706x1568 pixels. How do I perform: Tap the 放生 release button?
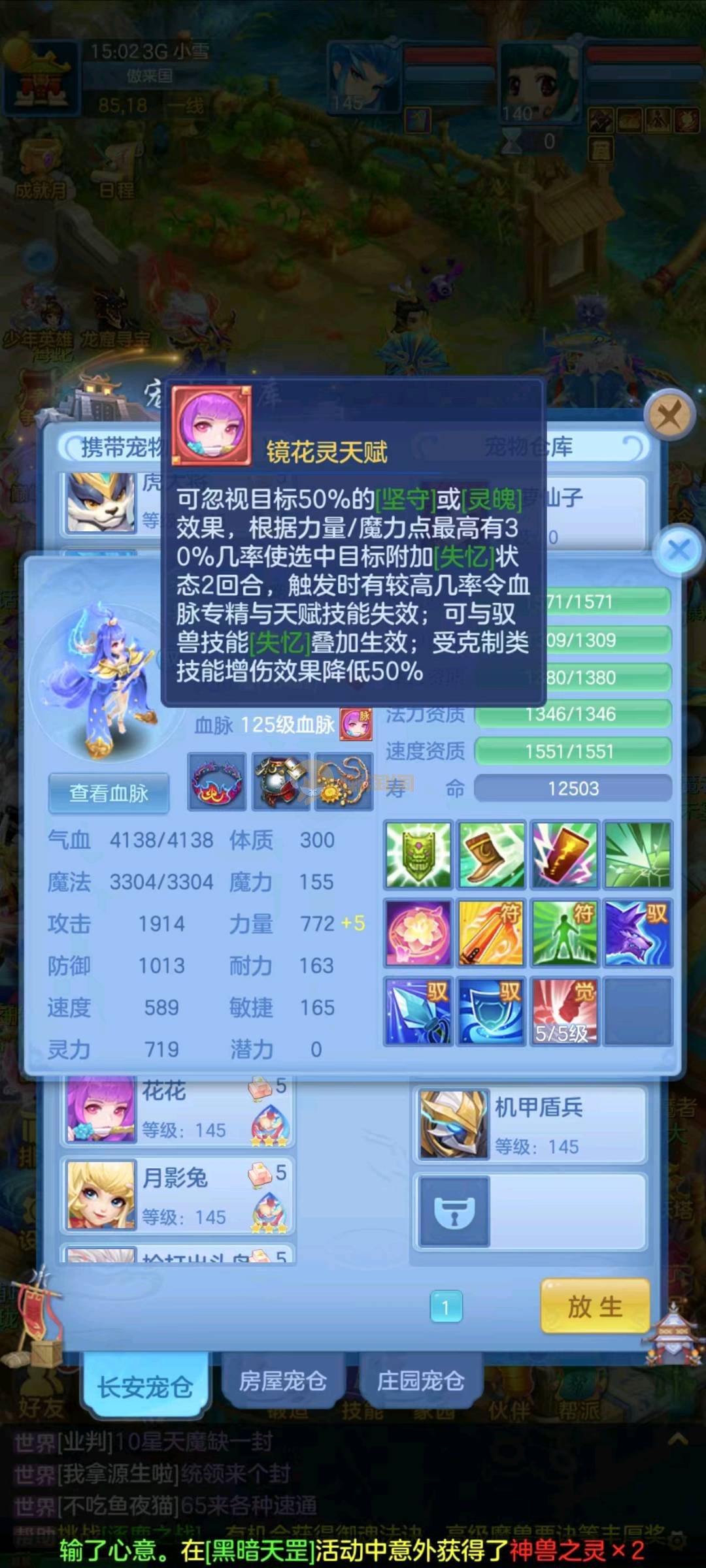[595, 1307]
